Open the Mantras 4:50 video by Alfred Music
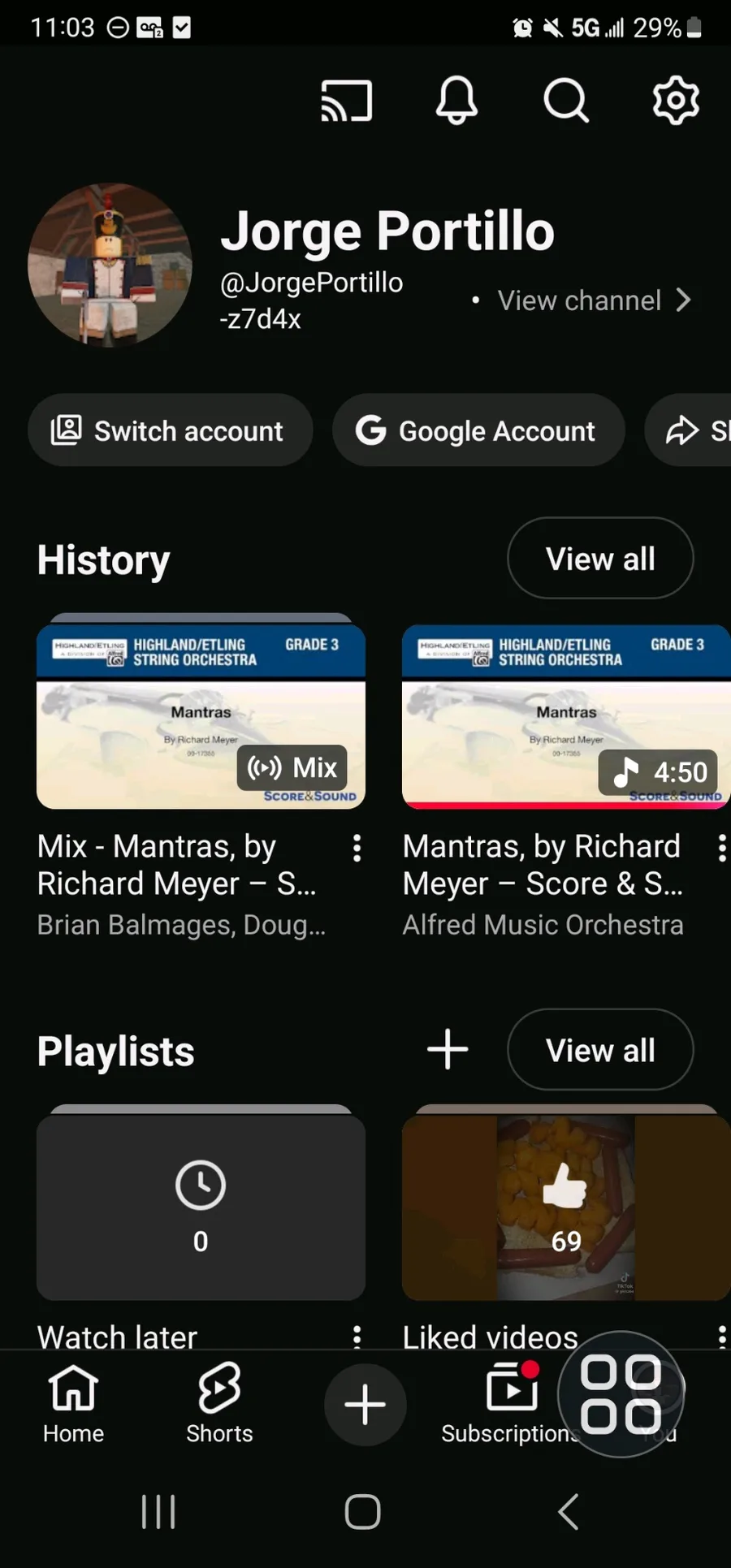 [x=565, y=716]
